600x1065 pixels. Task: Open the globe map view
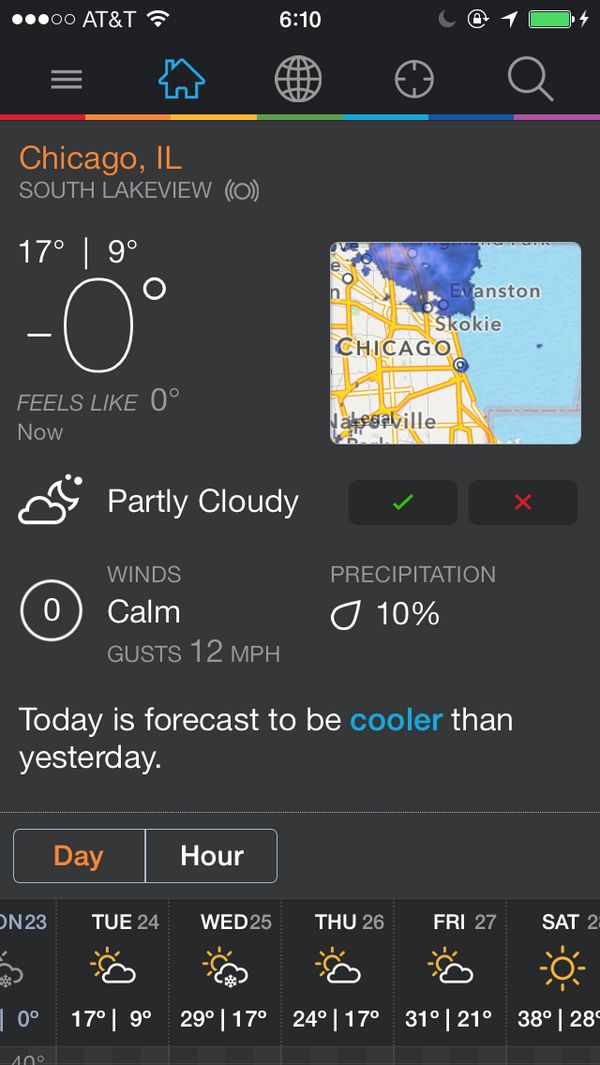298,78
